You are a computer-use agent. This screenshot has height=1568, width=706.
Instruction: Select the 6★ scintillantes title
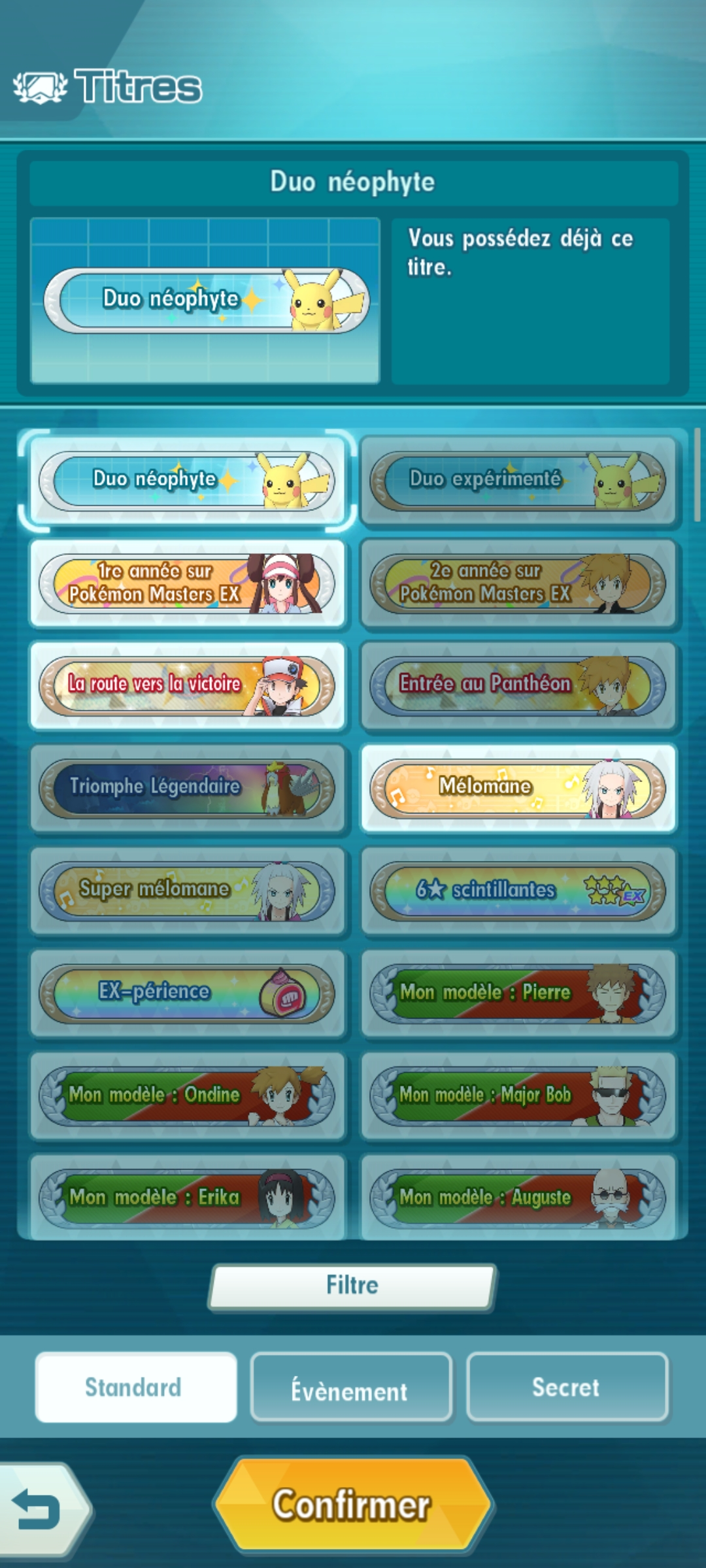click(518, 890)
